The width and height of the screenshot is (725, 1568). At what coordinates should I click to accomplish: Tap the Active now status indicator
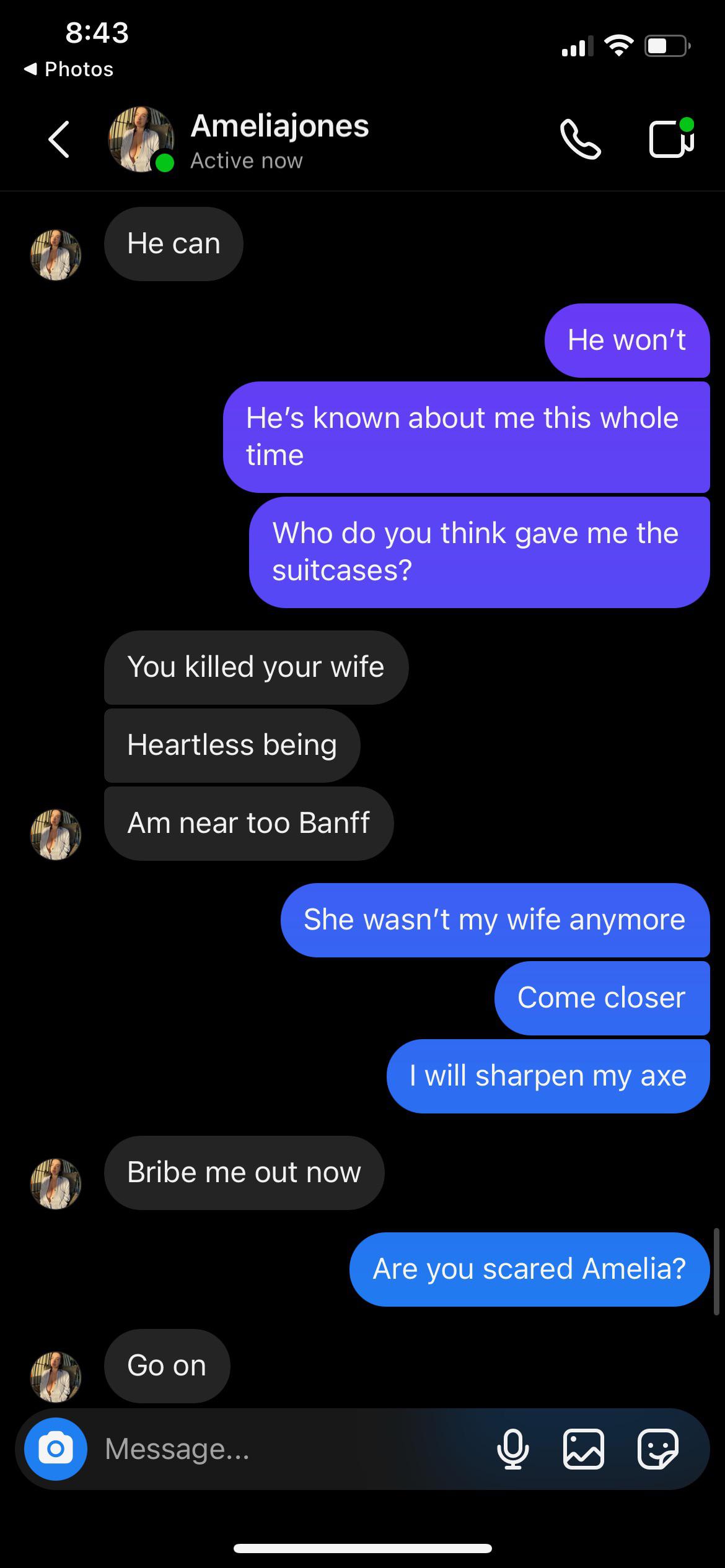[x=247, y=160]
